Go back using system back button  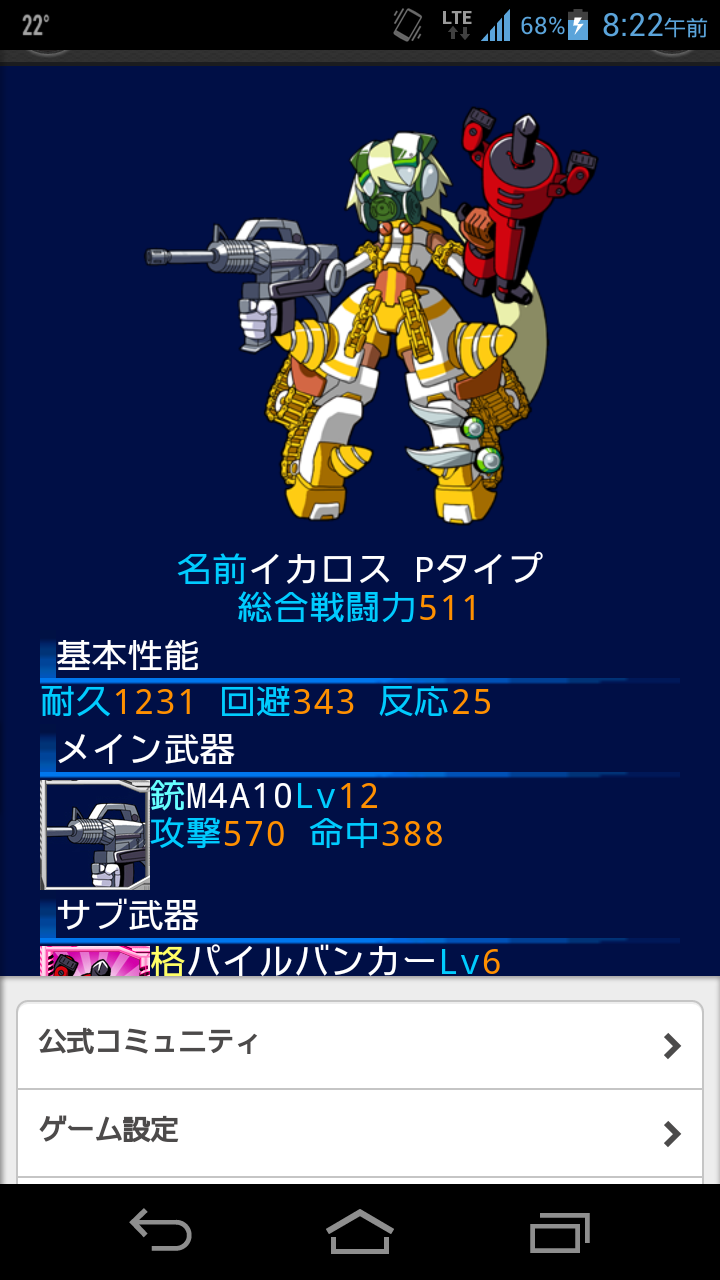(160, 1231)
